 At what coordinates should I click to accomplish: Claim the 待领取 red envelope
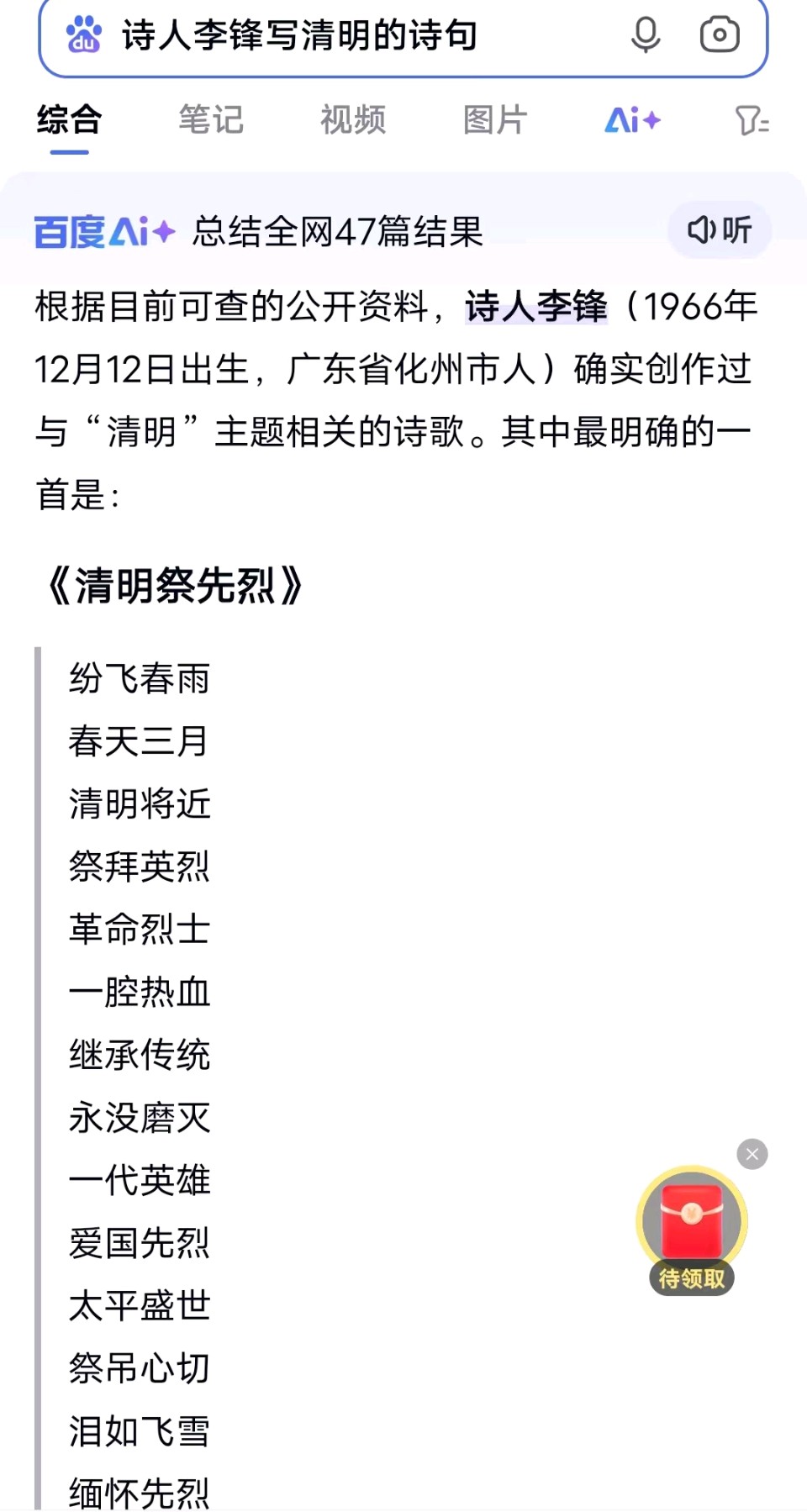692,1229
